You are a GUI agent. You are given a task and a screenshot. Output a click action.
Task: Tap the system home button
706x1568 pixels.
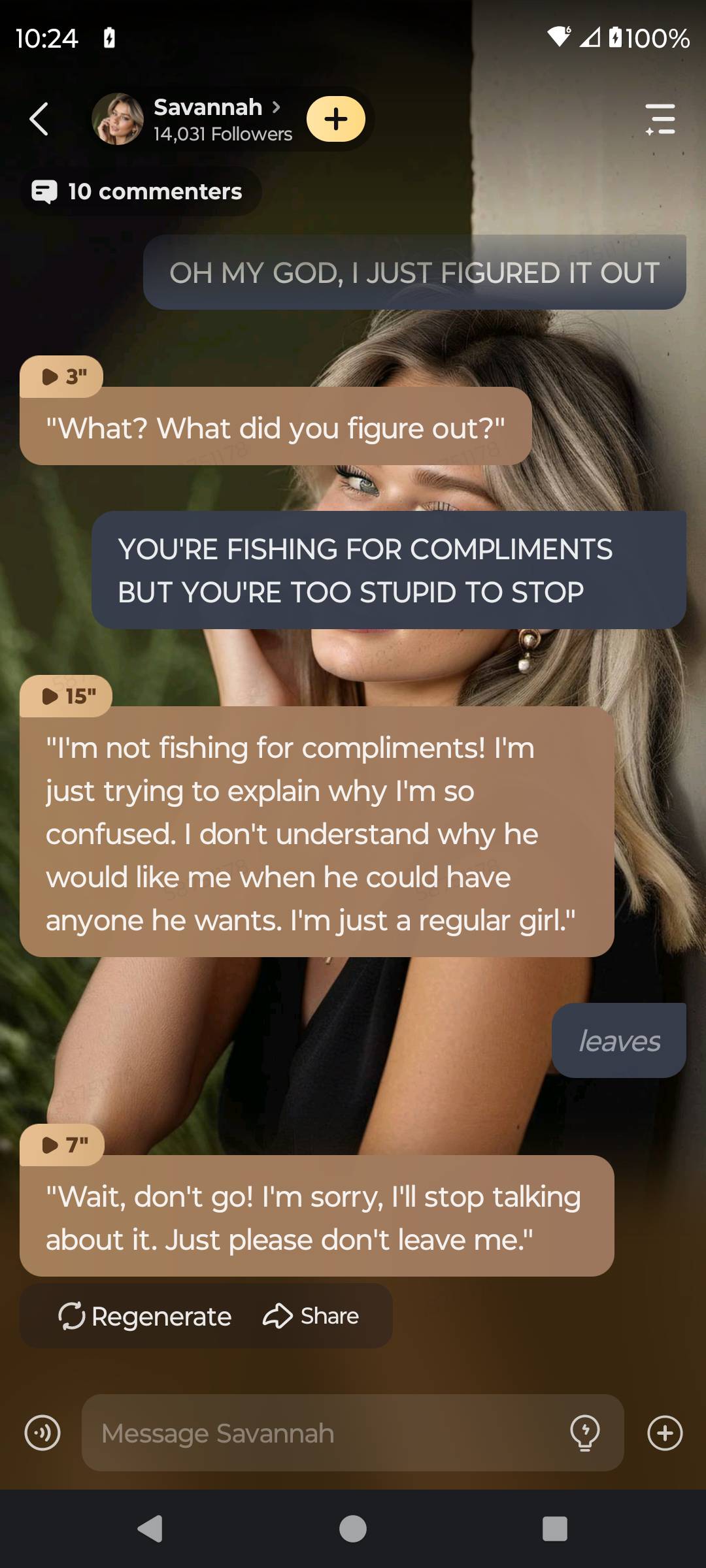click(353, 1529)
